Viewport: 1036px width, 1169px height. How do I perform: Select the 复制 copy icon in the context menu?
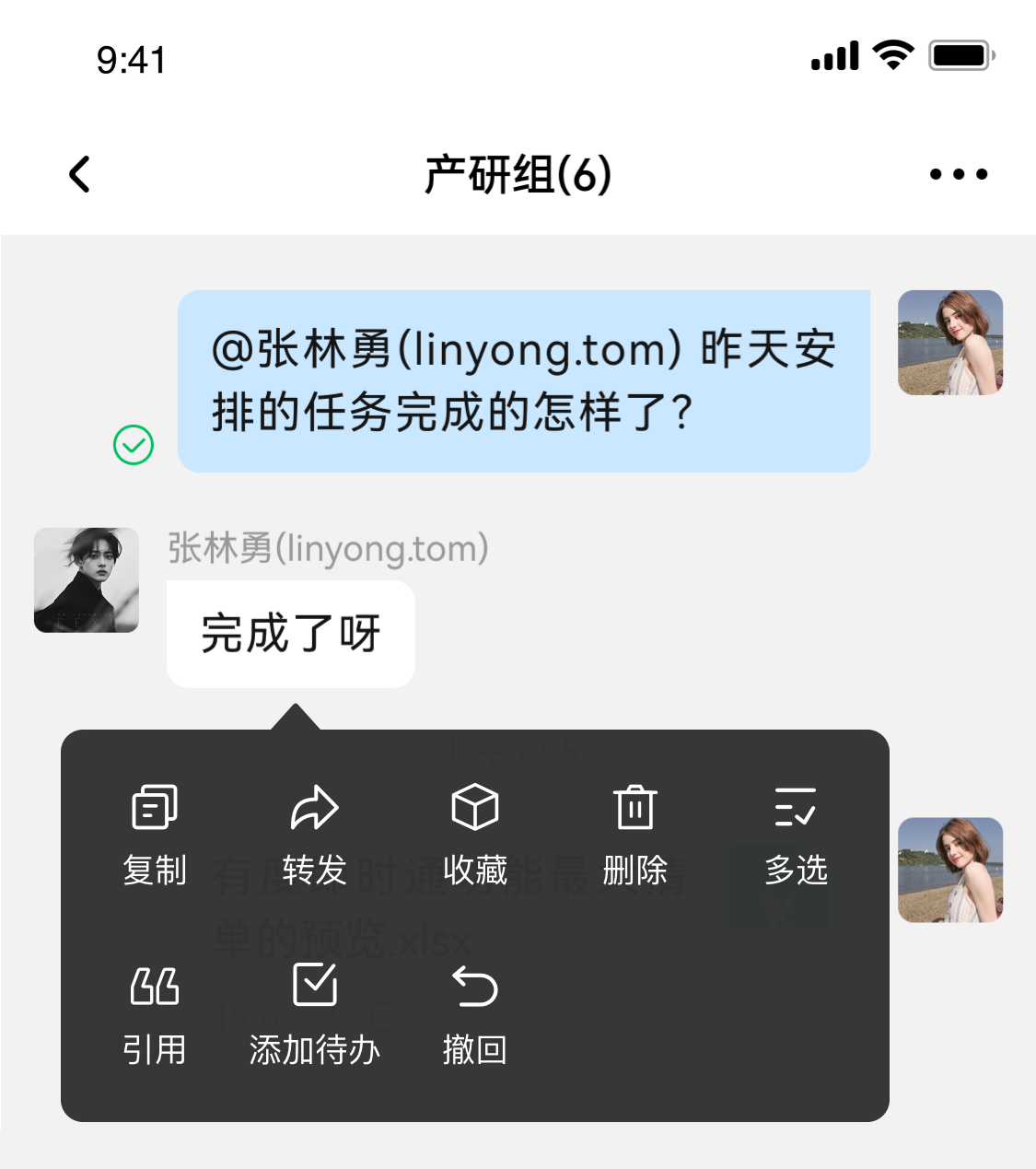pyautogui.click(x=153, y=807)
